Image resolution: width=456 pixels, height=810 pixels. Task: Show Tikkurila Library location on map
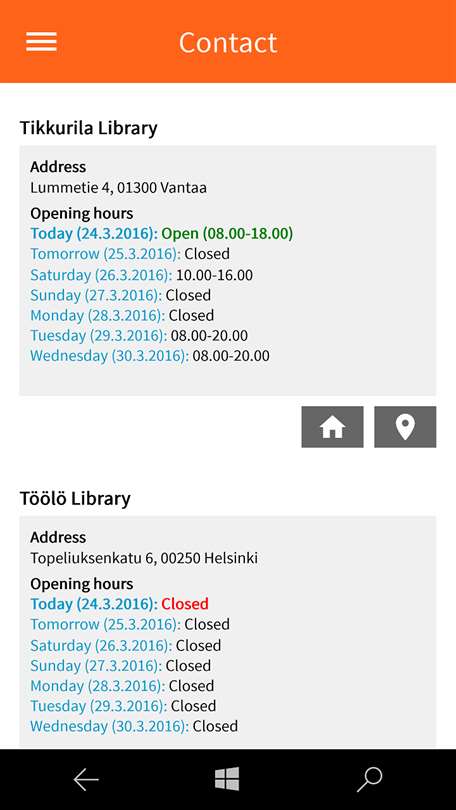405,427
